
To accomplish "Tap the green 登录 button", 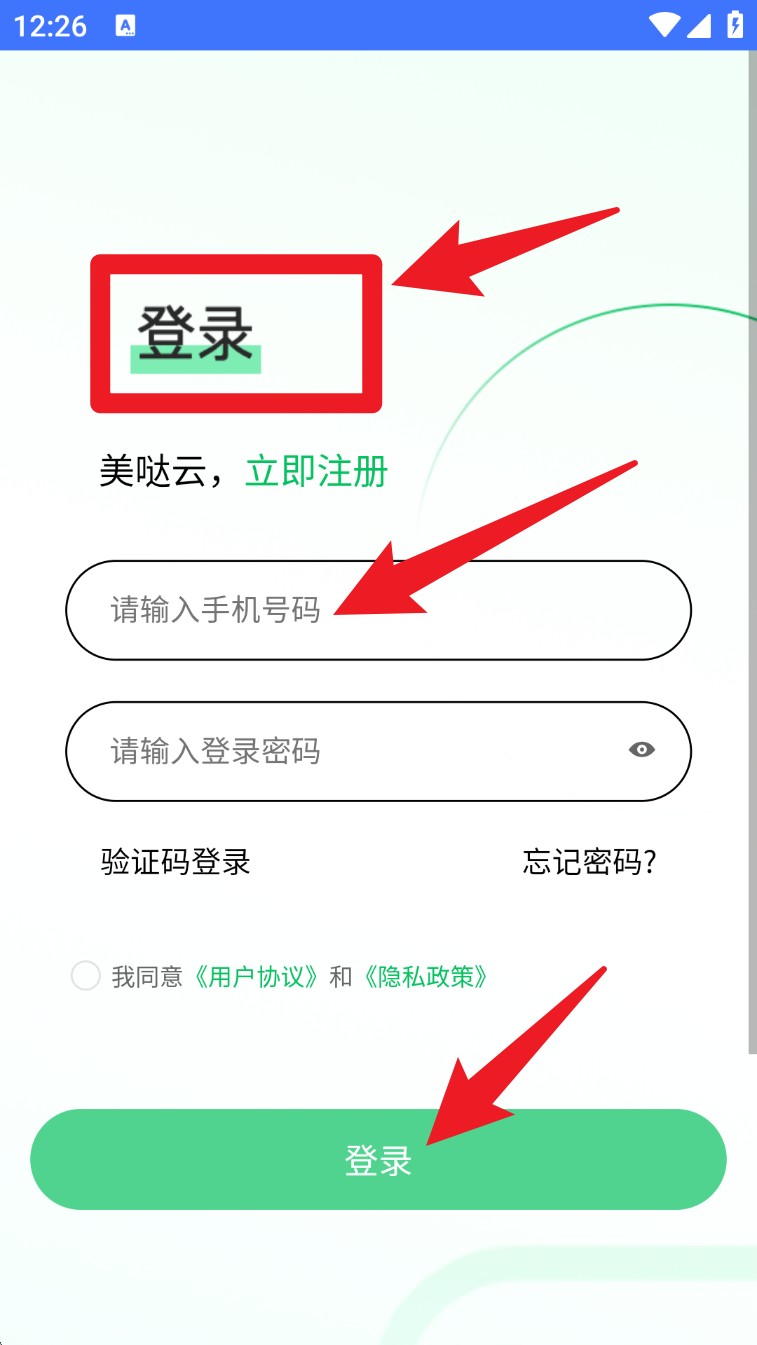I will pyautogui.click(x=378, y=1159).
